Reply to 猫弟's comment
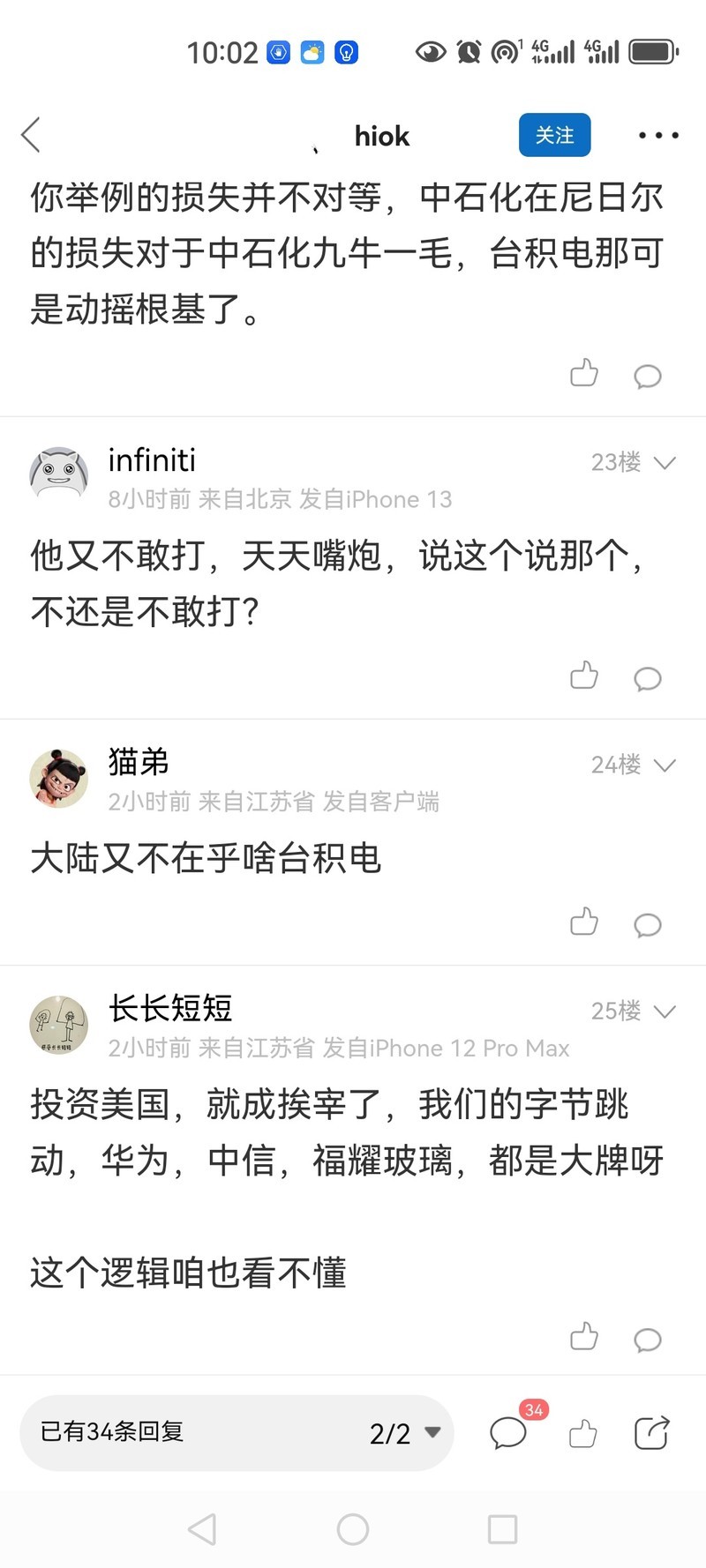This screenshot has width=706, height=1568. tap(648, 924)
